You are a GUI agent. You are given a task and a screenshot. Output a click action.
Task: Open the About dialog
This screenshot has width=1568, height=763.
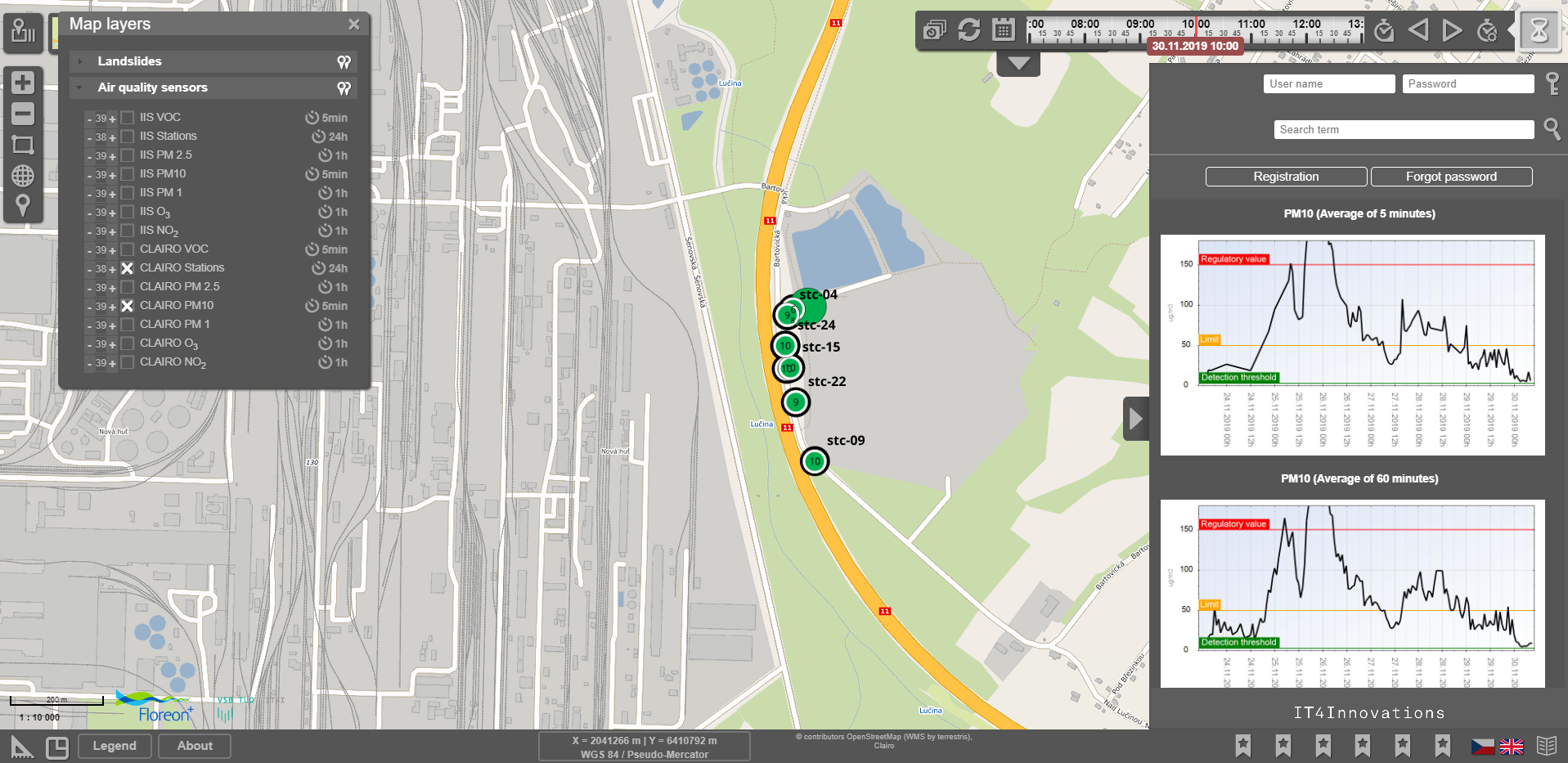[195, 746]
